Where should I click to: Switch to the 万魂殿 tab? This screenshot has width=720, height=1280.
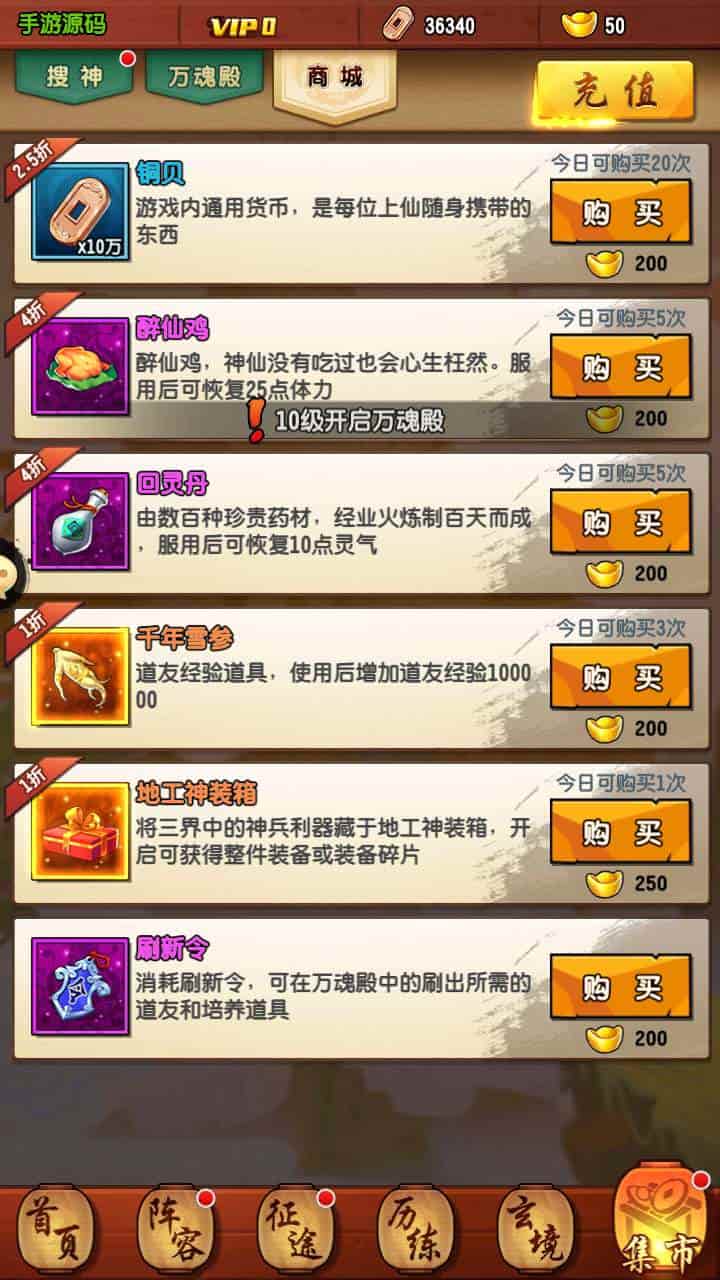[205, 77]
